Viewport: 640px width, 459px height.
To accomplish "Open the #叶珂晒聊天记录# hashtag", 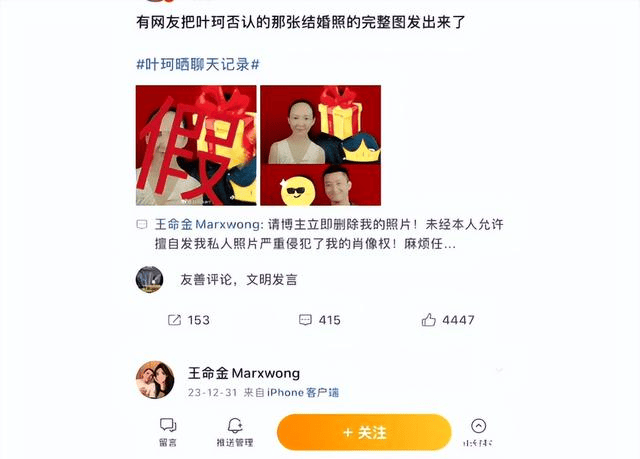I will pyautogui.click(x=197, y=63).
